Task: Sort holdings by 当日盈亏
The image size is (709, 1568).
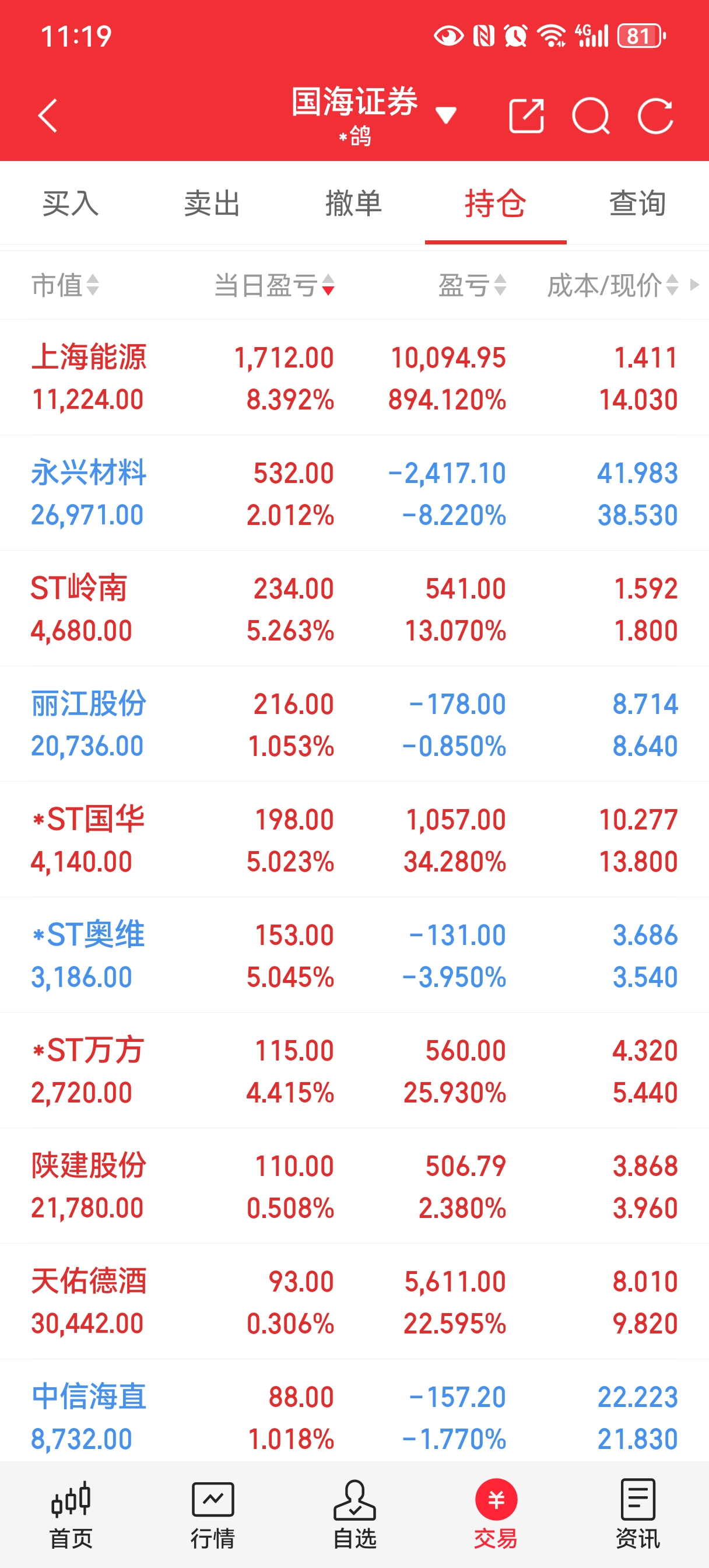Action: point(274,285)
